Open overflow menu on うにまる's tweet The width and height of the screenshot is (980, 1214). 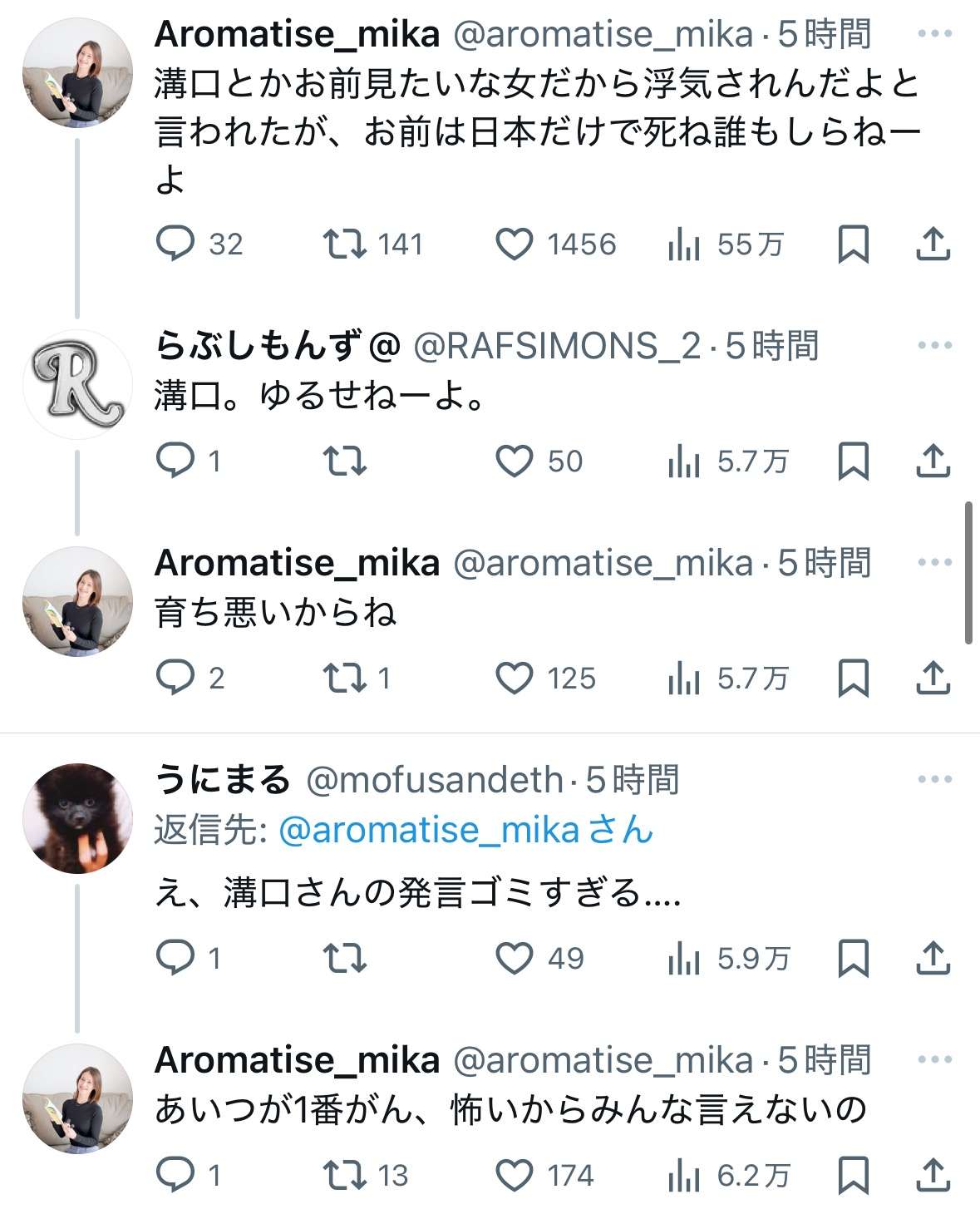[x=934, y=779]
